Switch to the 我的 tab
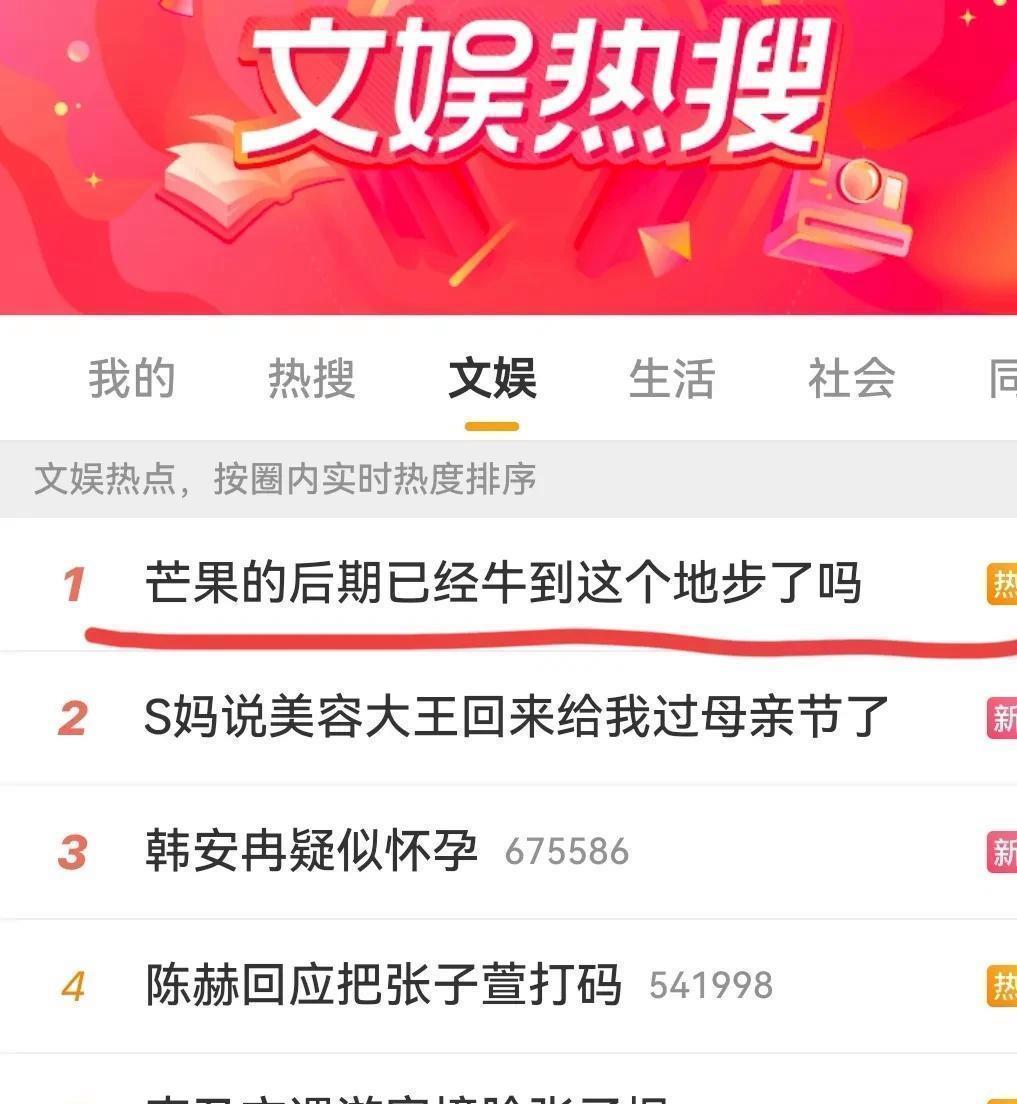The width and height of the screenshot is (1017, 1104). 131,379
